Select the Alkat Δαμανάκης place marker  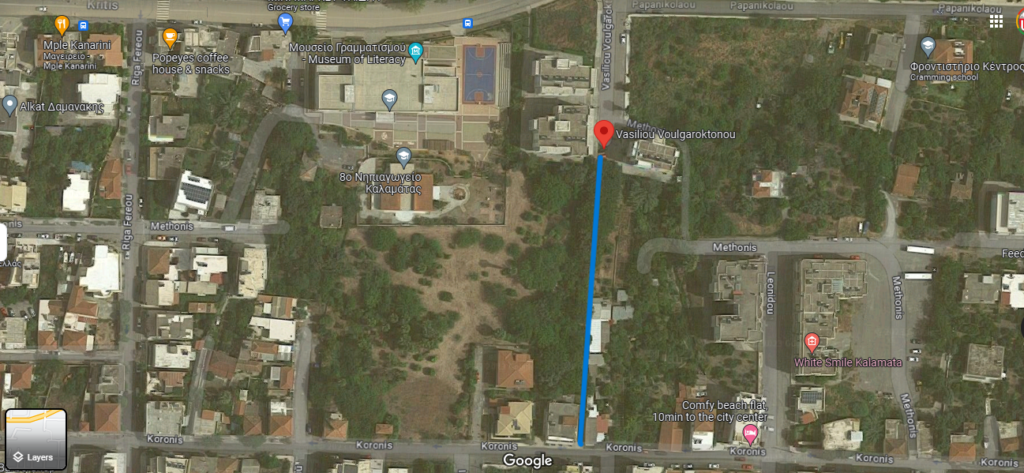[x=10, y=104]
